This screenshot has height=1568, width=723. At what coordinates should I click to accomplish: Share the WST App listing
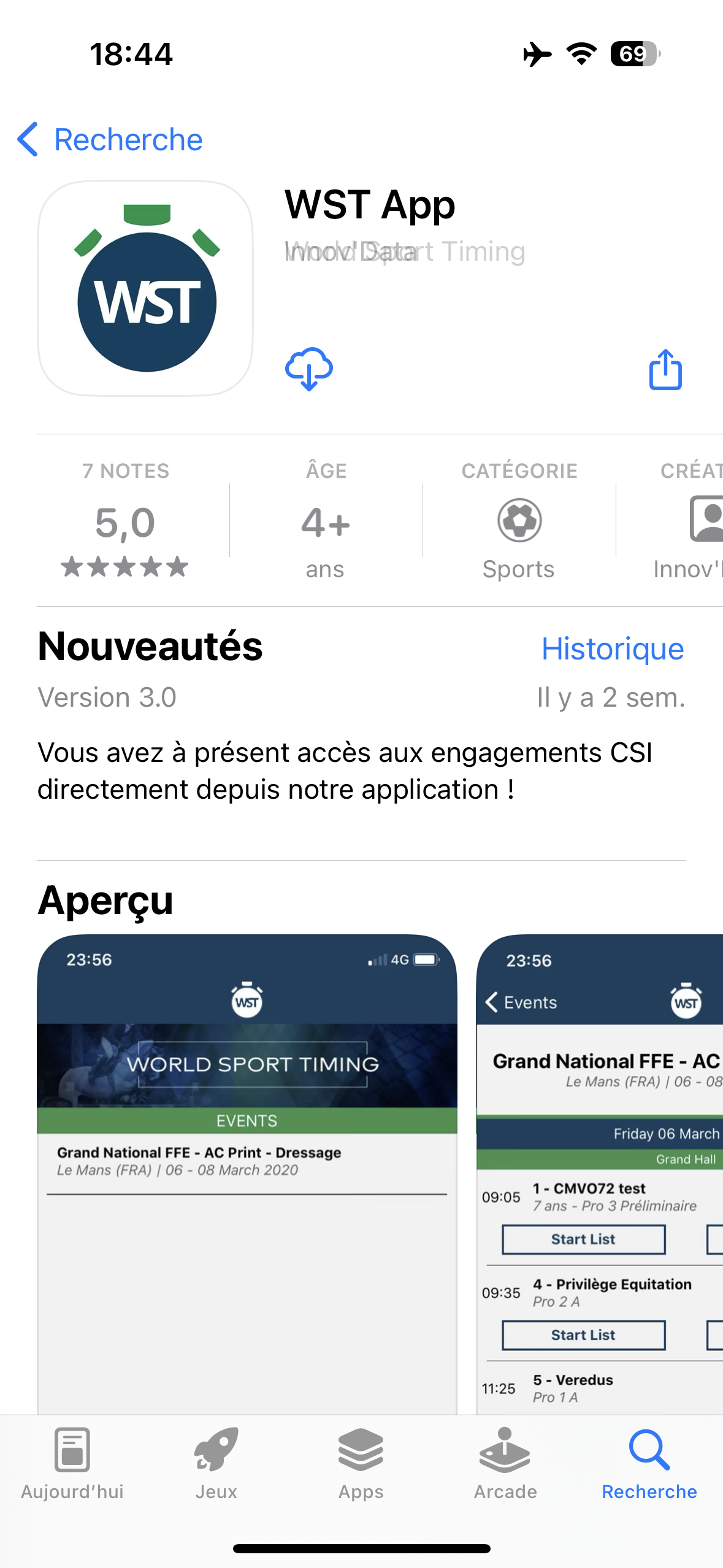tap(665, 369)
